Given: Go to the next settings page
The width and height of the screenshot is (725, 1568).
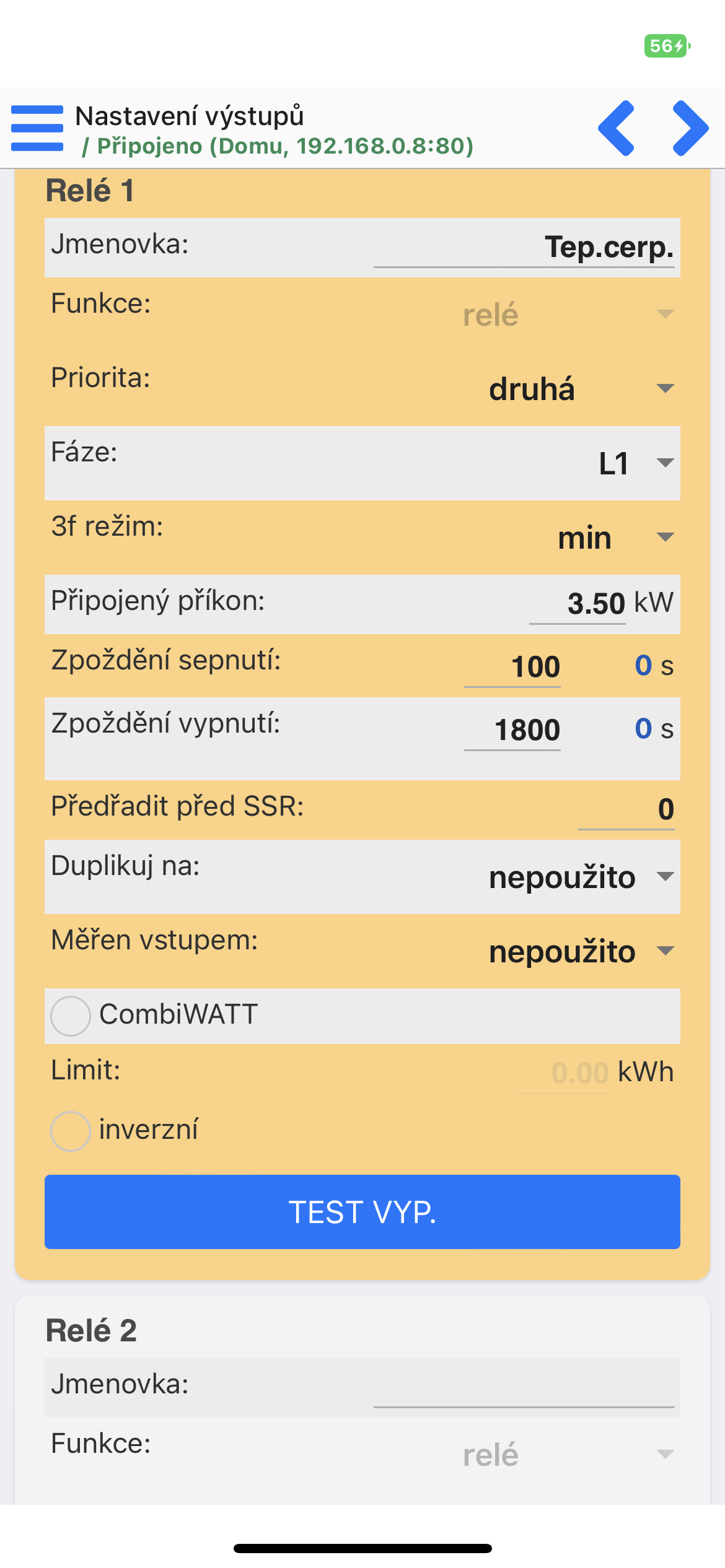Looking at the screenshot, I should click(690, 128).
